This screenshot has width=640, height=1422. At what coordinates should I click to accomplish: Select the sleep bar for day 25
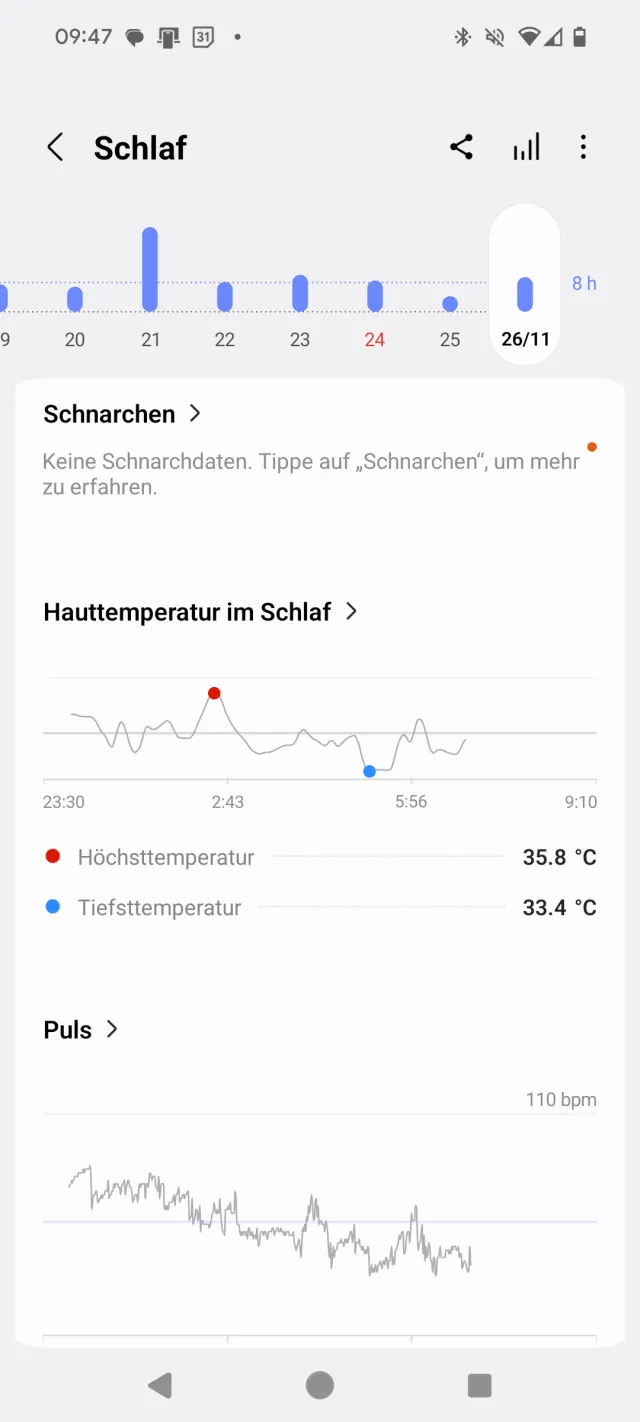[450, 304]
